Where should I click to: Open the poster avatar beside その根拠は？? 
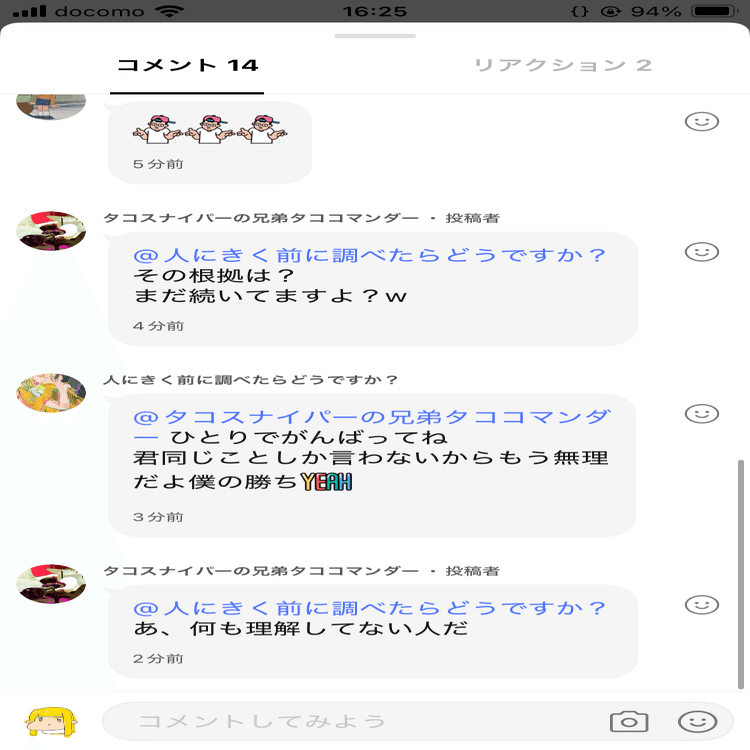(x=51, y=231)
